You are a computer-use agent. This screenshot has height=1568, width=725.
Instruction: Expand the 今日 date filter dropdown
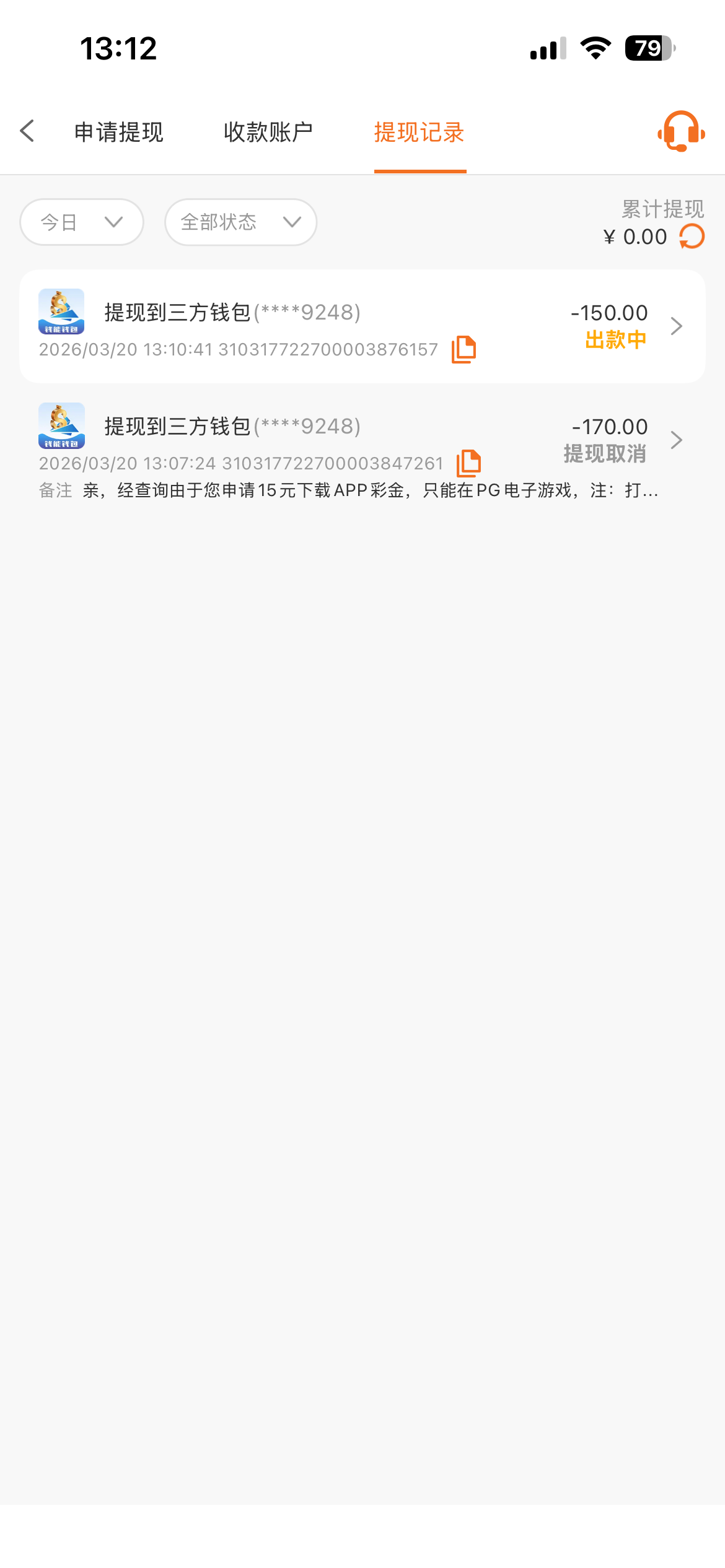click(82, 222)
